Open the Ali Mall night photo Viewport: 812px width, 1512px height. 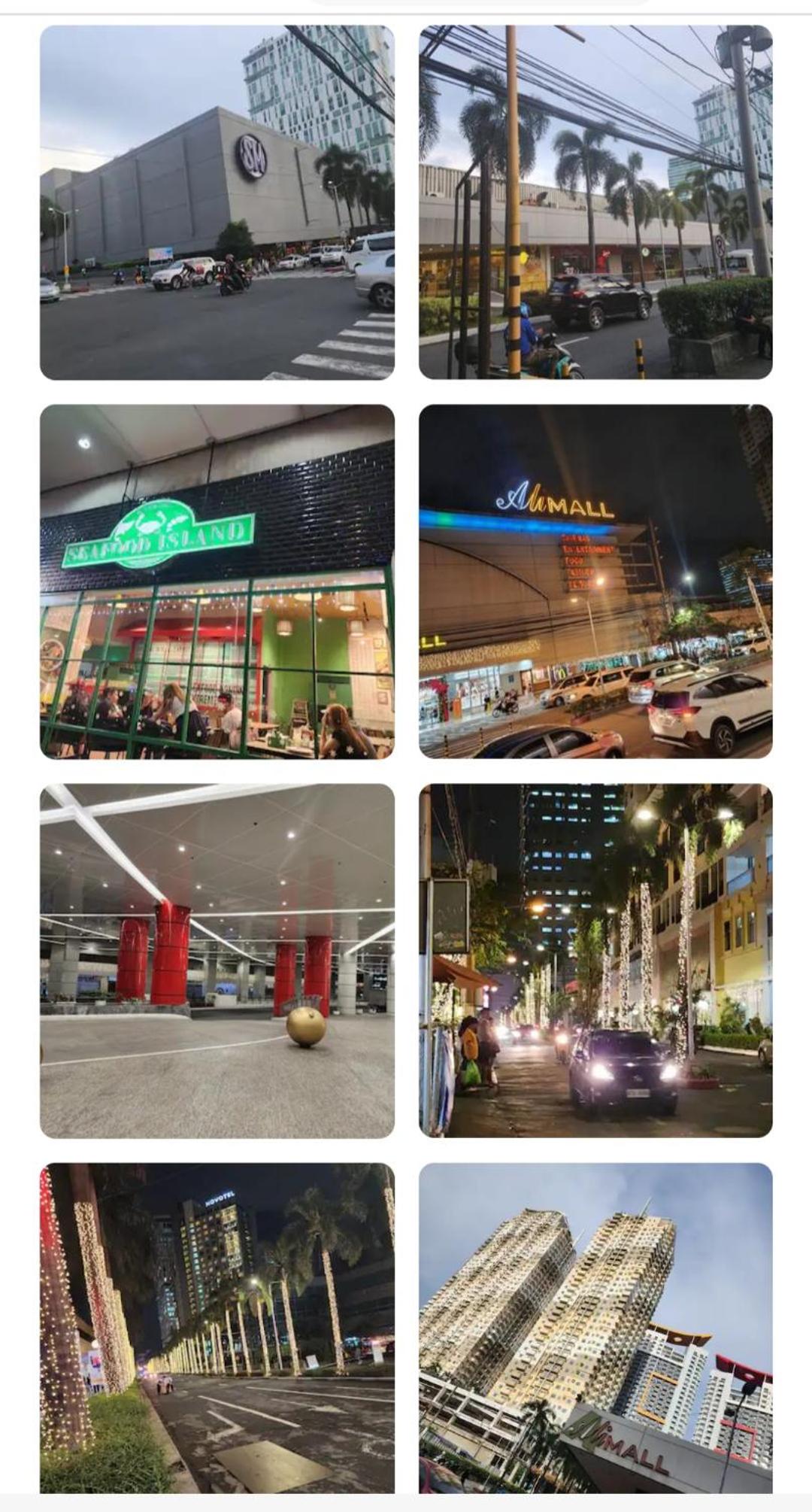tap(595, 581)
